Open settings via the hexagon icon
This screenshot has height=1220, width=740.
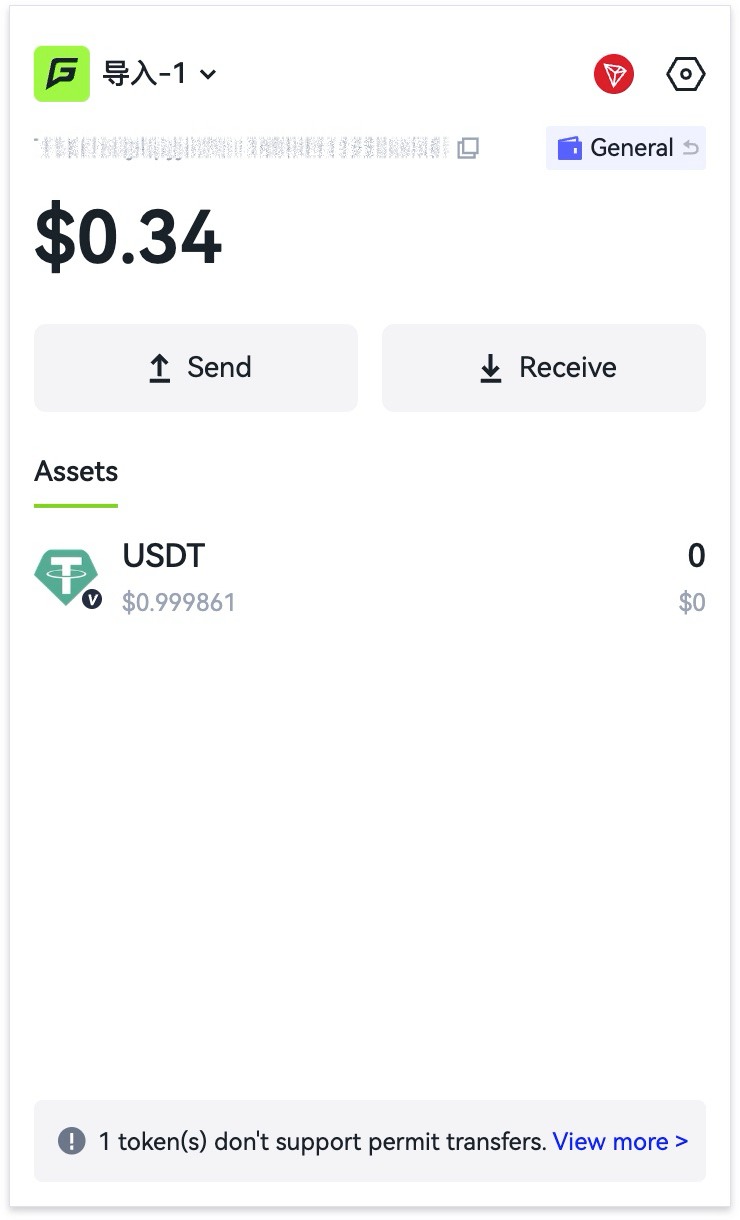tap(686, 74)
